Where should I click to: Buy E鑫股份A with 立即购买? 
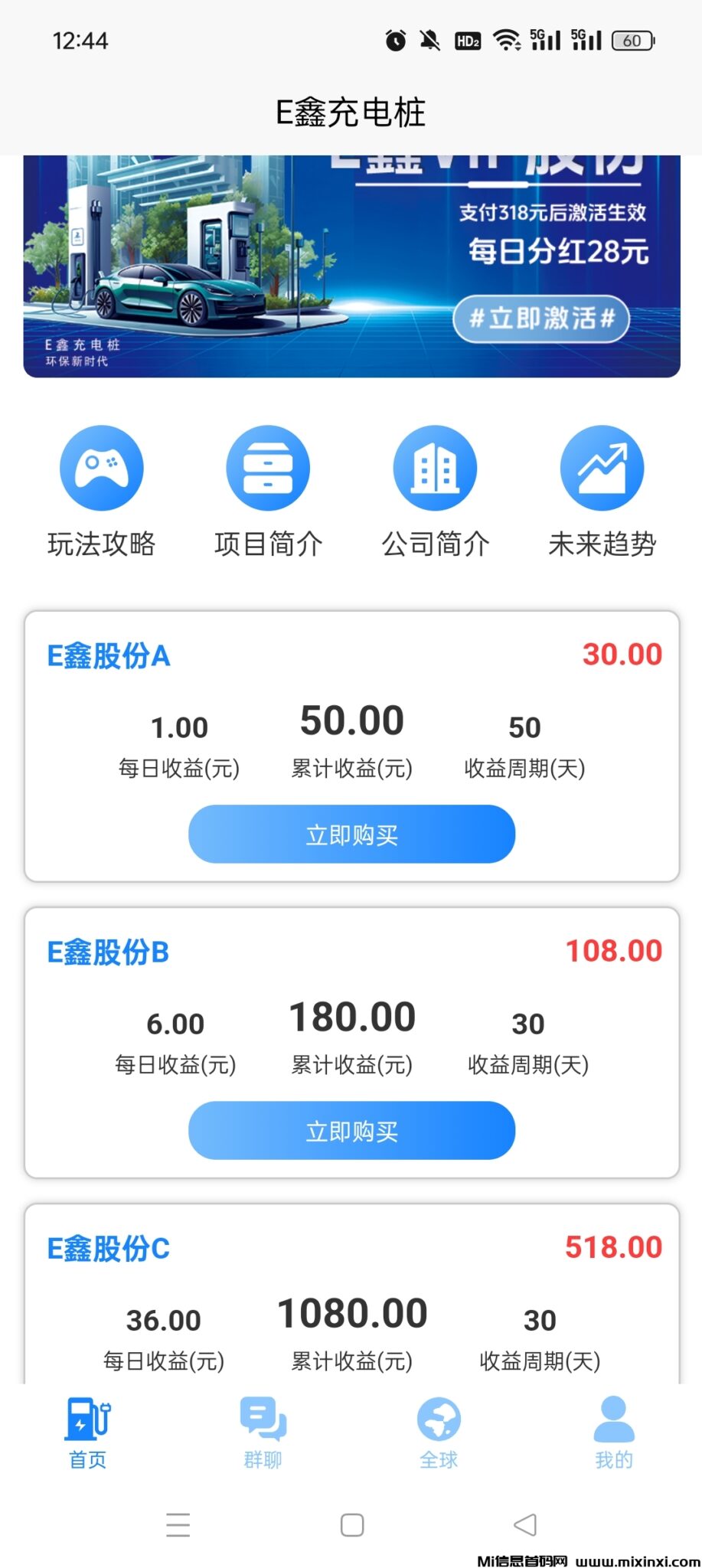351,834
